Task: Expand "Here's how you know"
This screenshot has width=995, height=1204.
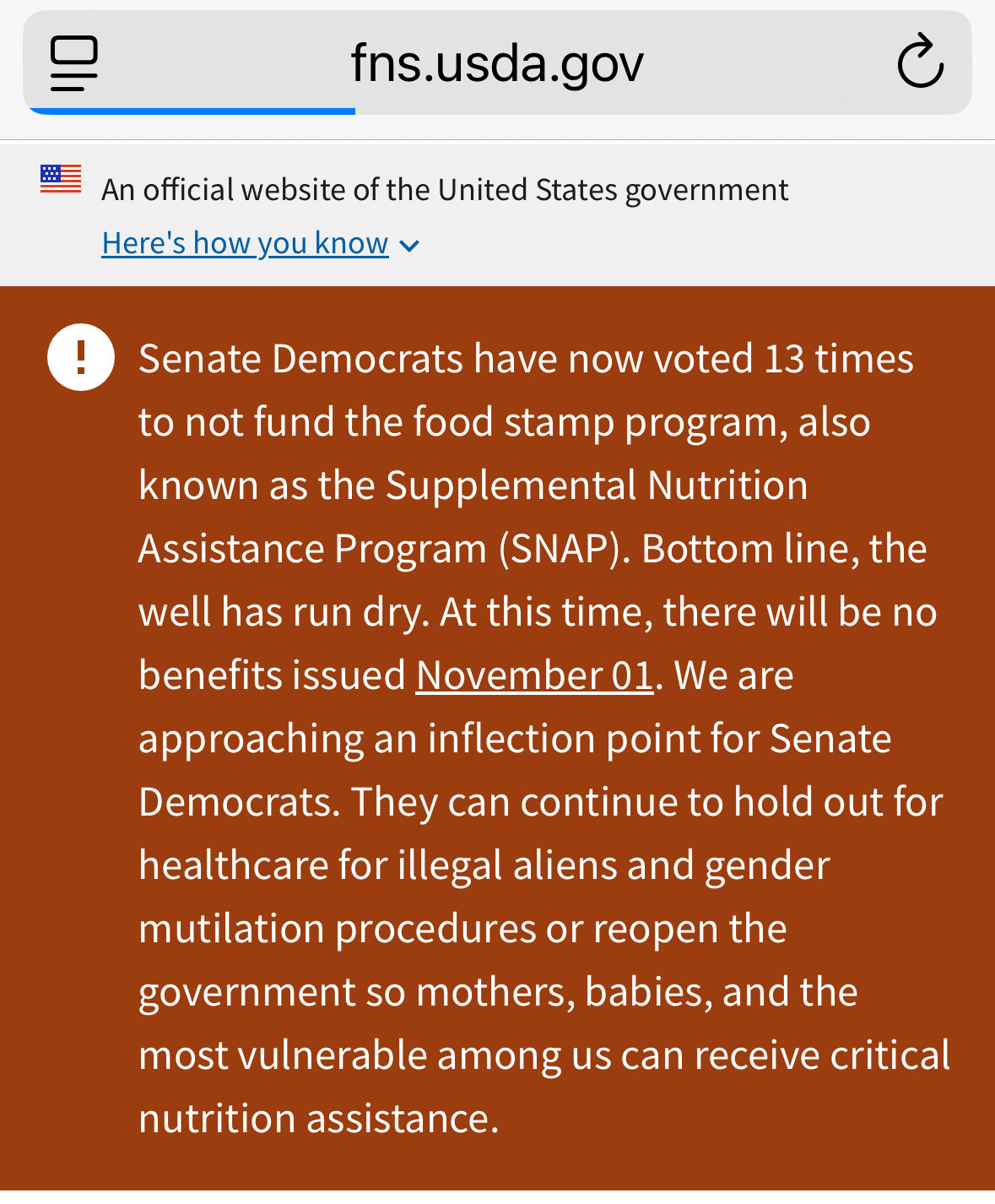Action: pos(260,243)
